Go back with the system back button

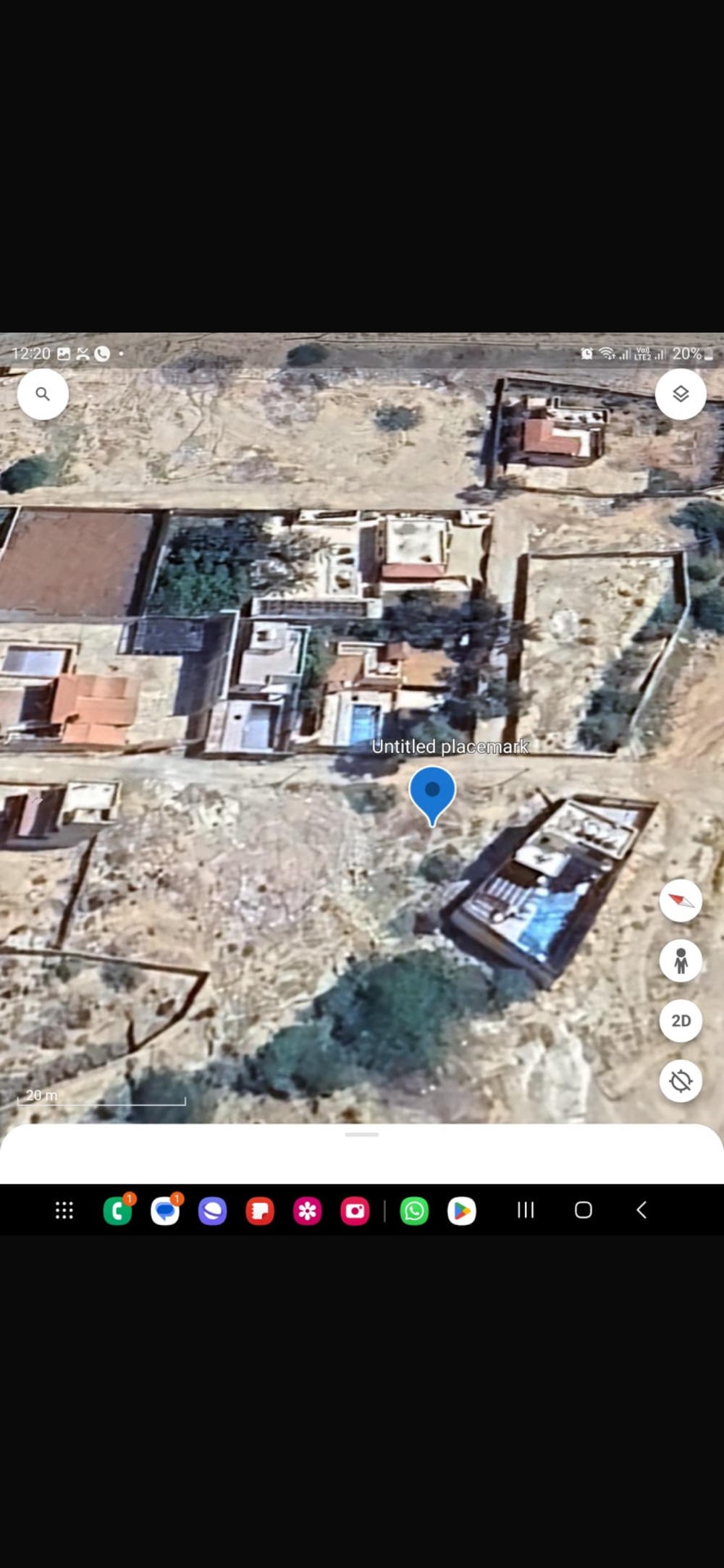(x=641, y=1210)
